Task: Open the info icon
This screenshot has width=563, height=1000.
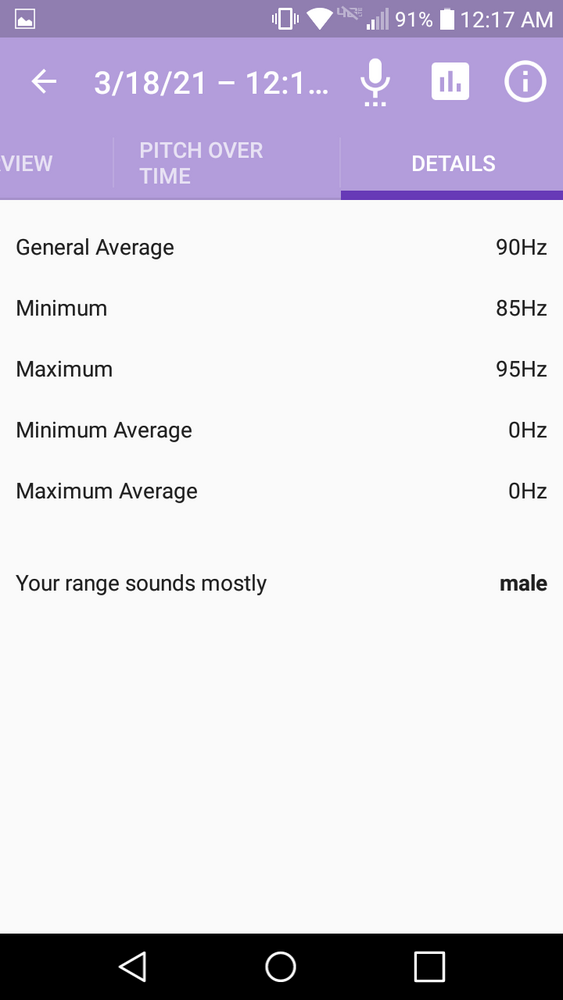Action: pos(525,82)
